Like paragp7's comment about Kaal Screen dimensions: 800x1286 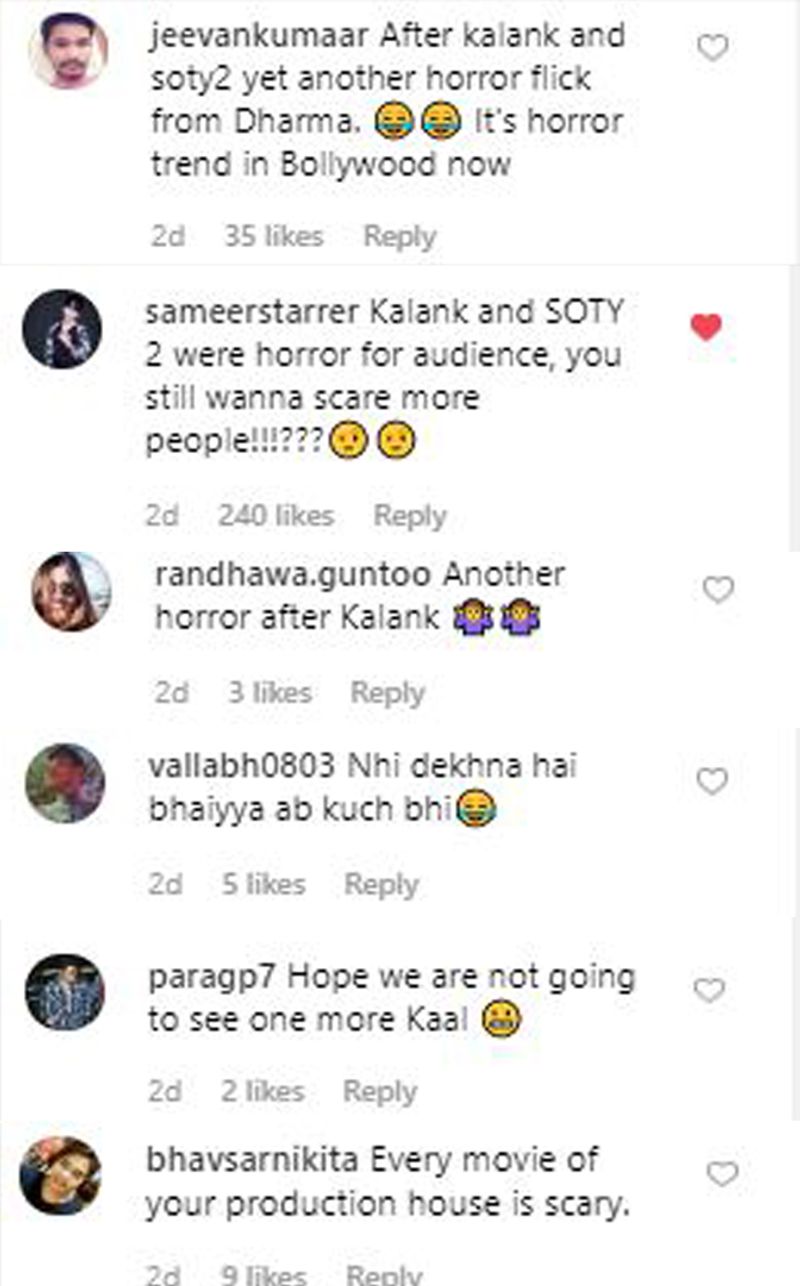709,991
